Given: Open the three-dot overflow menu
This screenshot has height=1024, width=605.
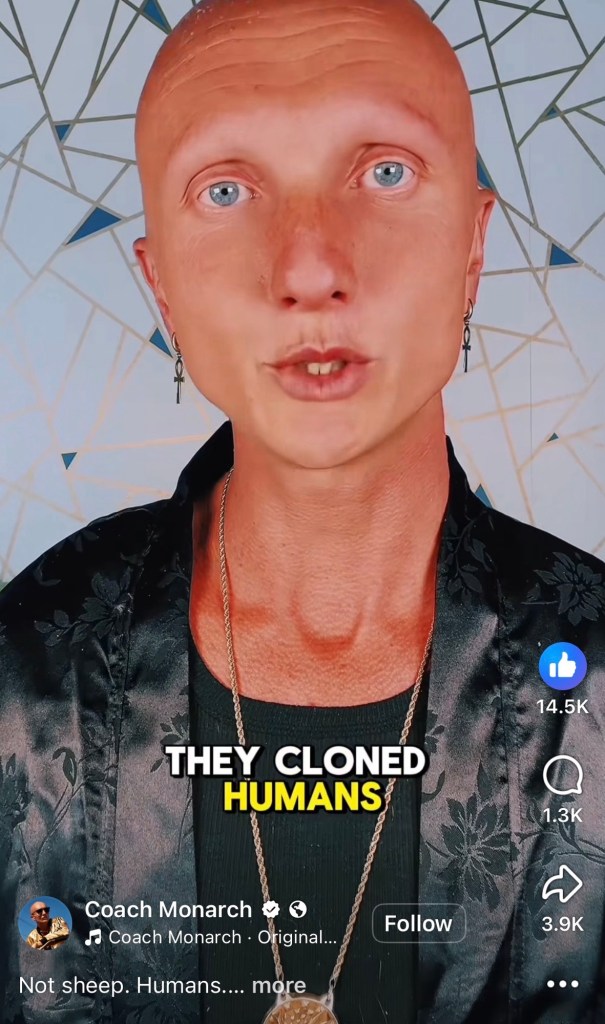Looking at the screenshot, I should [562, 984].
